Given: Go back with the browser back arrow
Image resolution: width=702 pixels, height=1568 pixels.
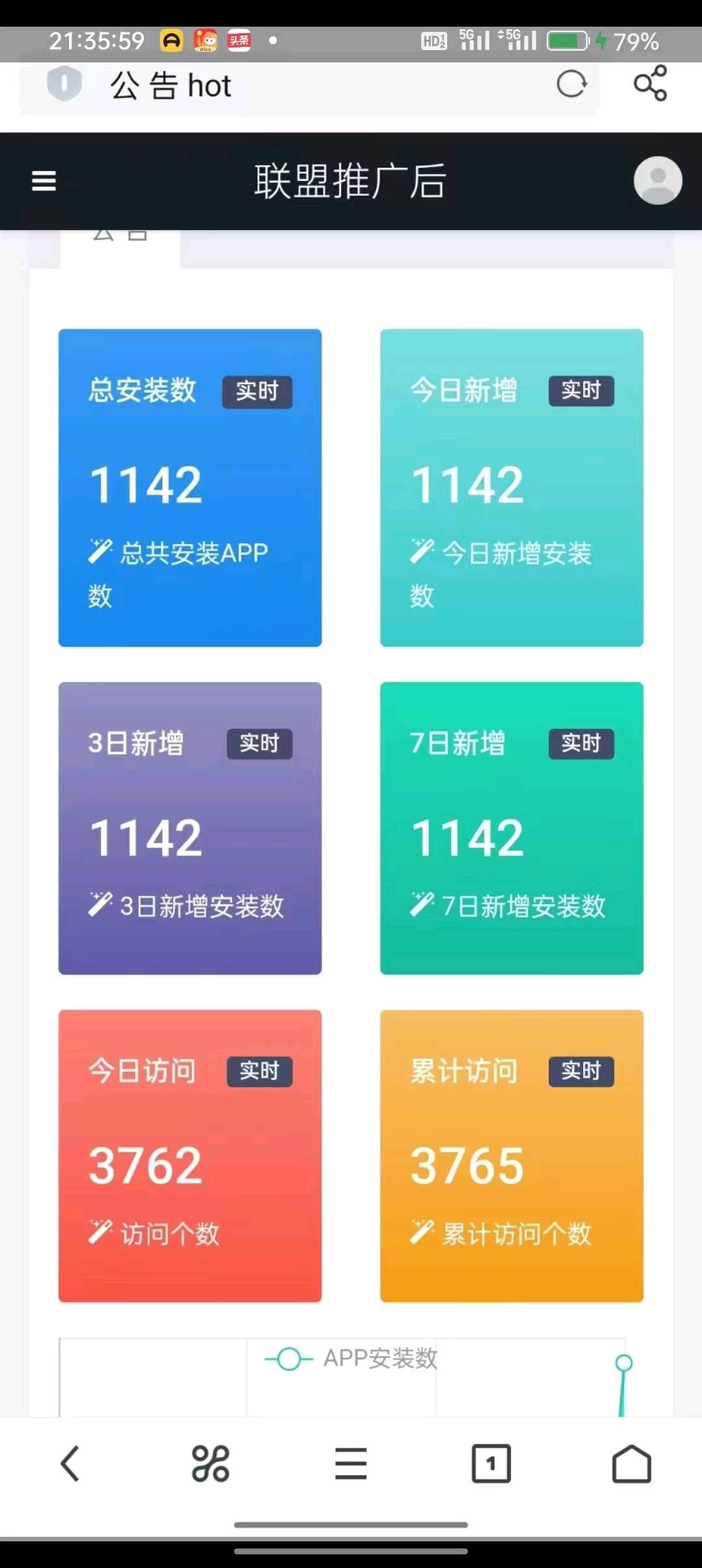Looking at the screenshot, I should [x=70, y=1464].
